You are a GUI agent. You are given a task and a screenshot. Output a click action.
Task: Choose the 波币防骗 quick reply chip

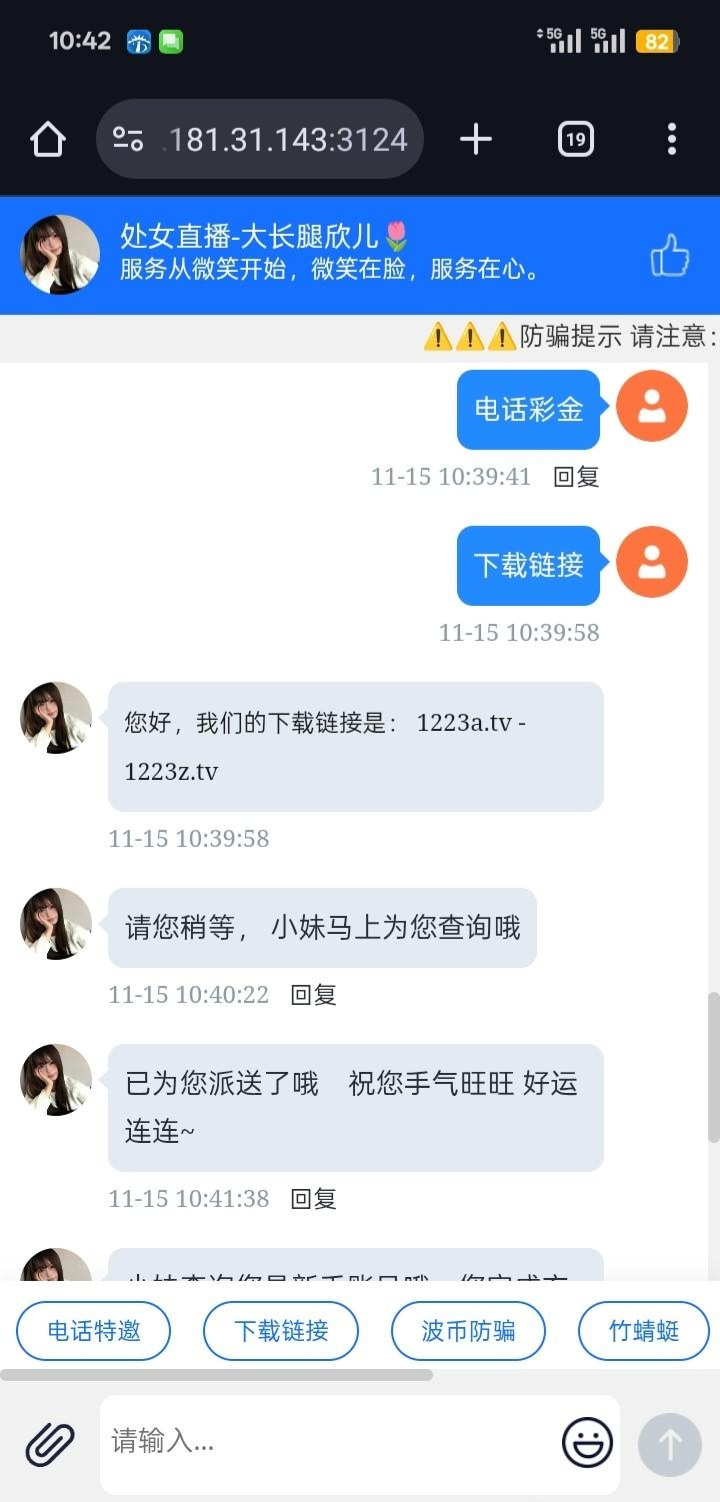coord(468,1331)
